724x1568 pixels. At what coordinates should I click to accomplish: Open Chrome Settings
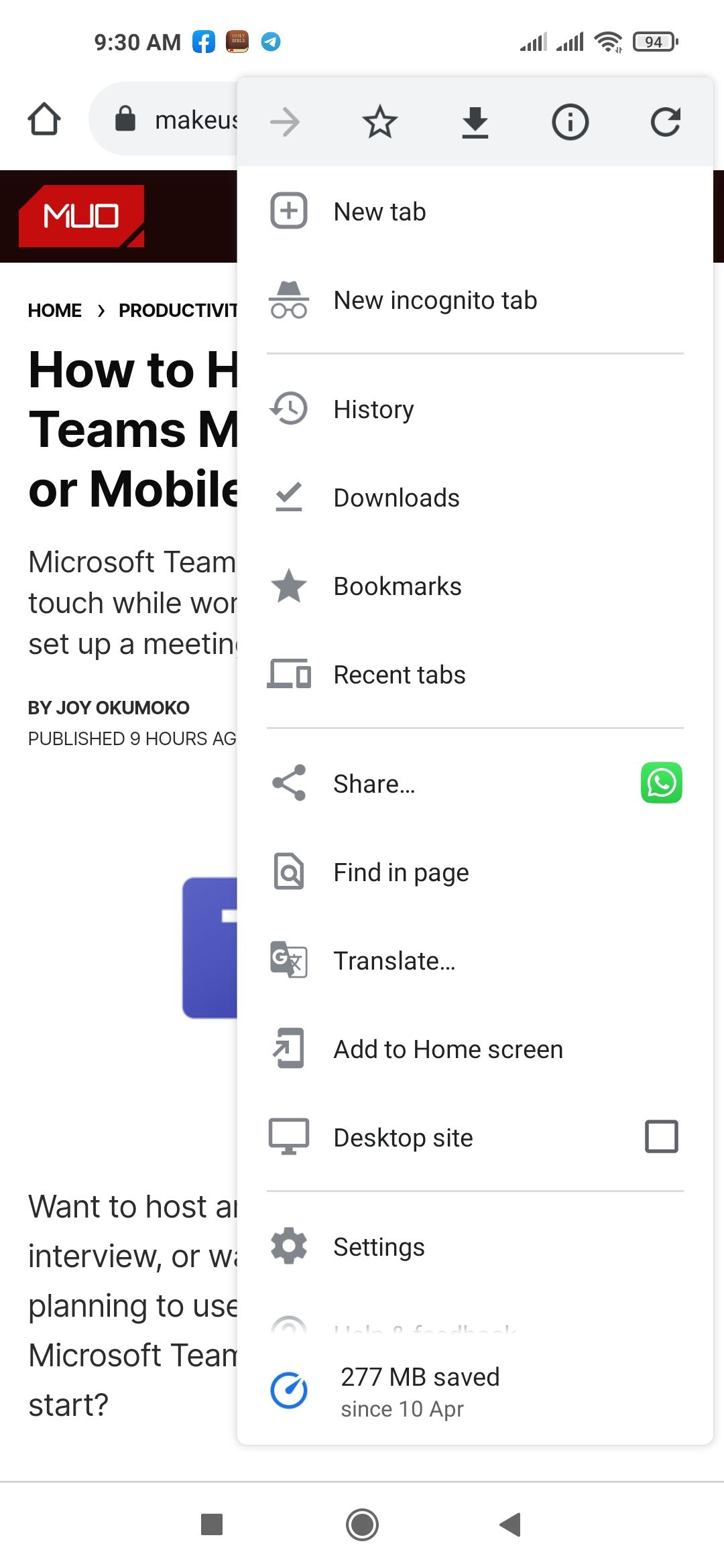[378, 1246]
